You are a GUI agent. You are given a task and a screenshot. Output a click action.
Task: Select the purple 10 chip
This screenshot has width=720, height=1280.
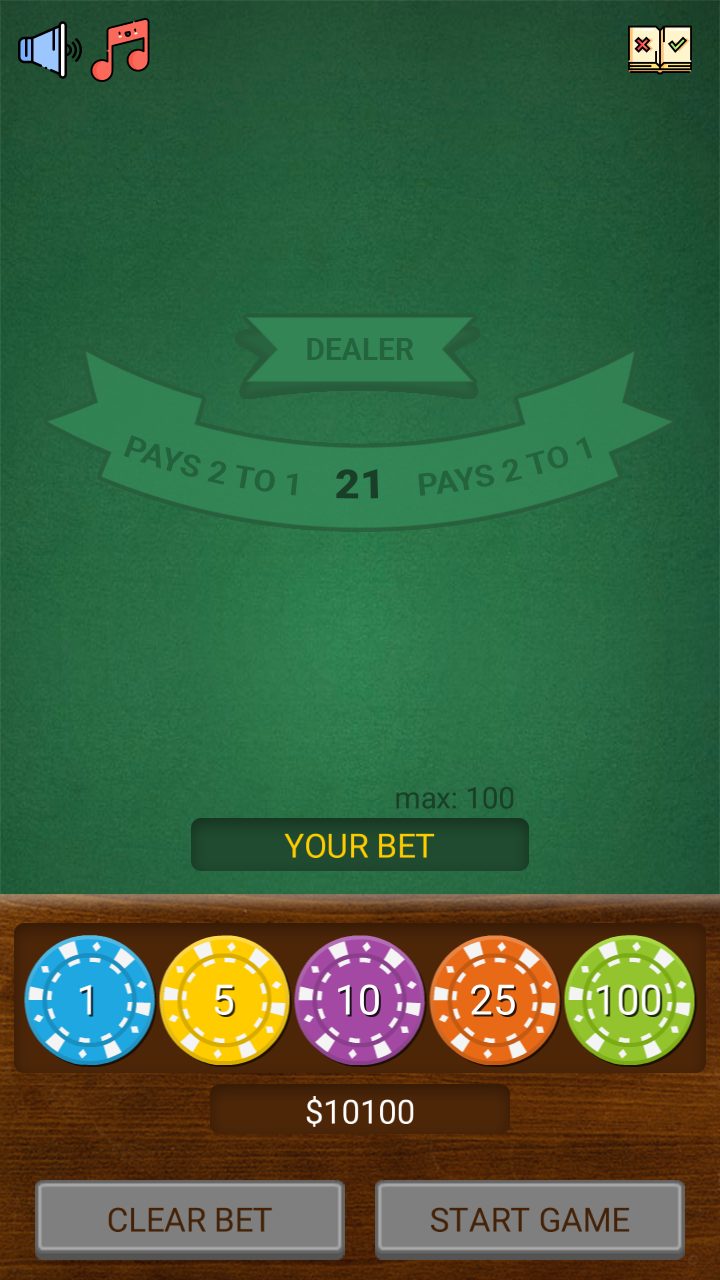pyautogui.click(x=359, y=1000)
